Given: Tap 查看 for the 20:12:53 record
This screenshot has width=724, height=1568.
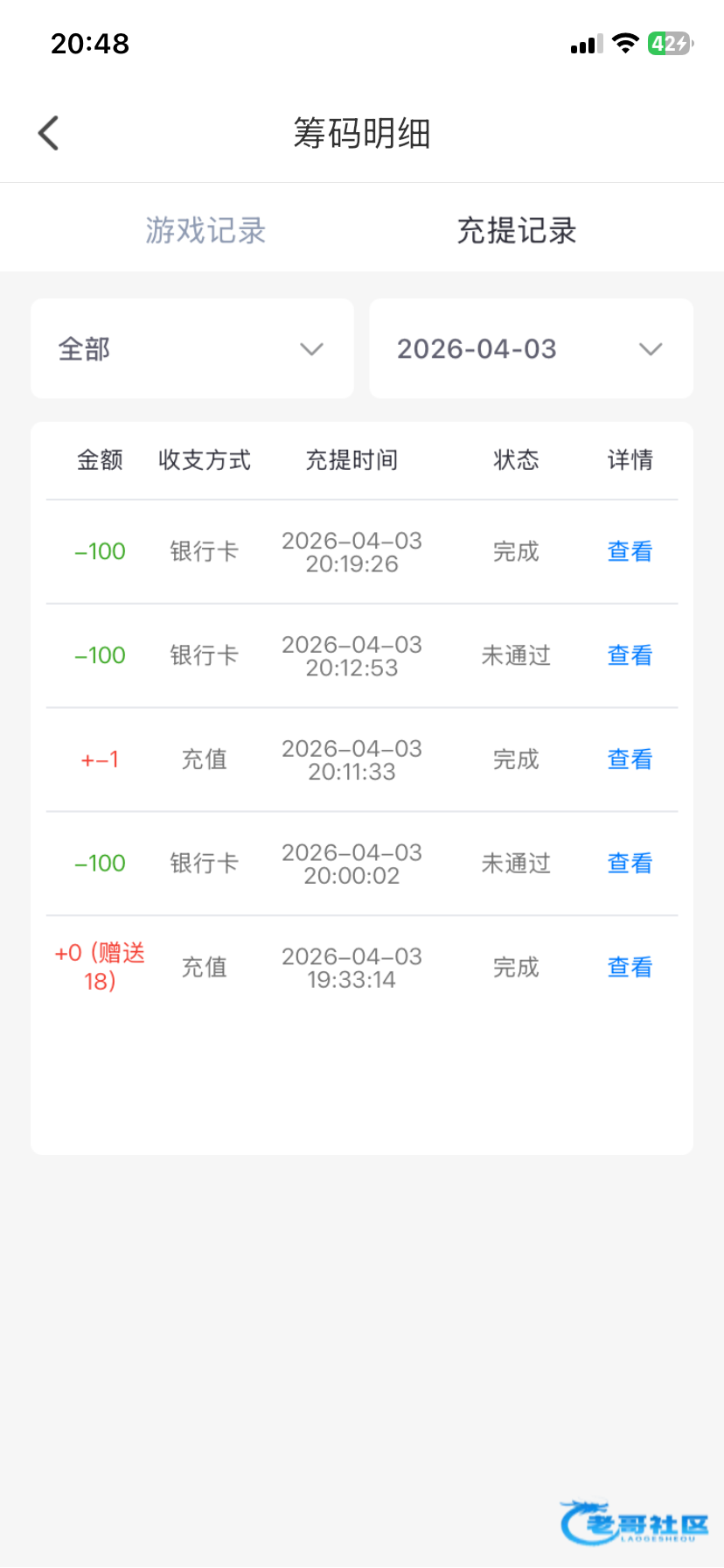Looking at the screenshot, I should coord(630,655).
